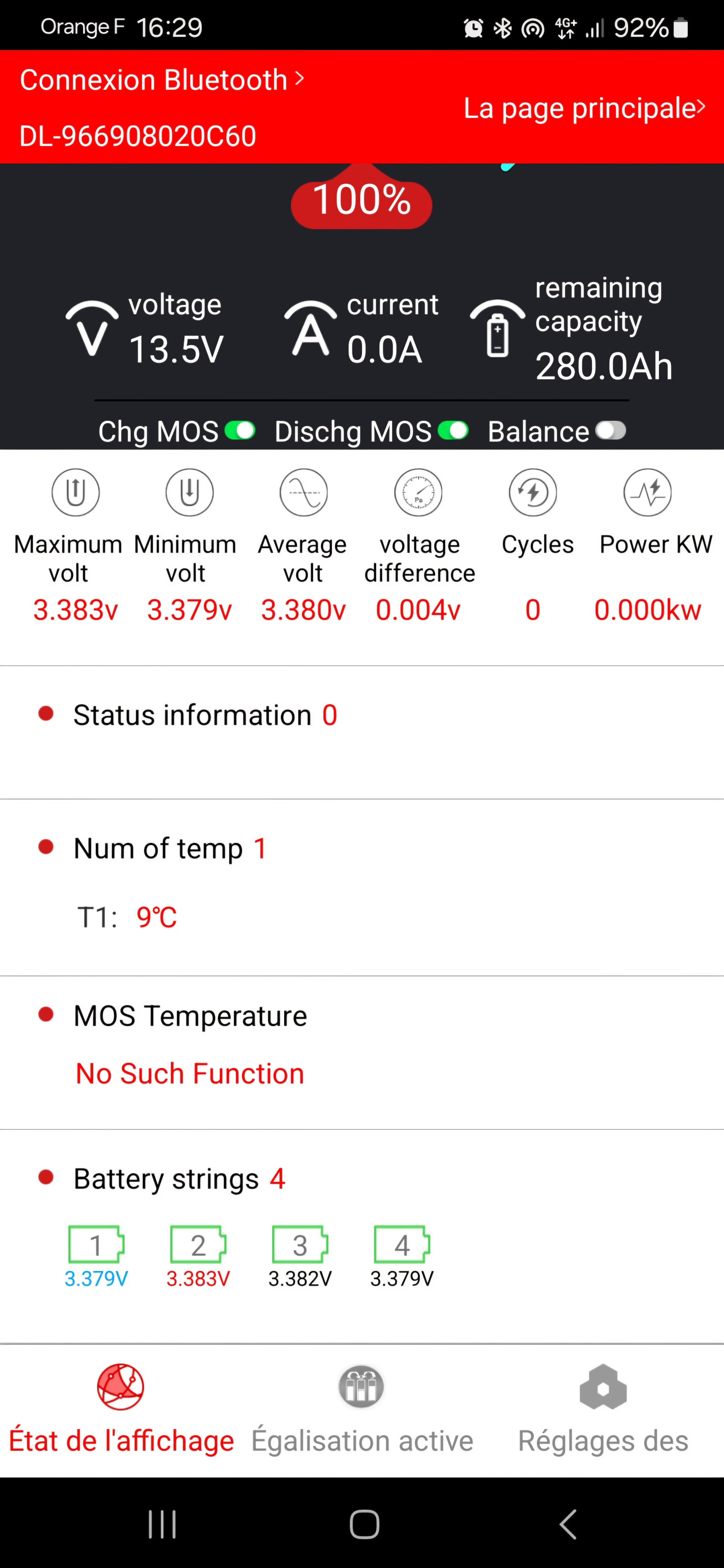Image resolution: width=724 pixels, height=1568 pixels.
Task: Toggle the Chg MOS switch
Action: [x=239, y=431]
